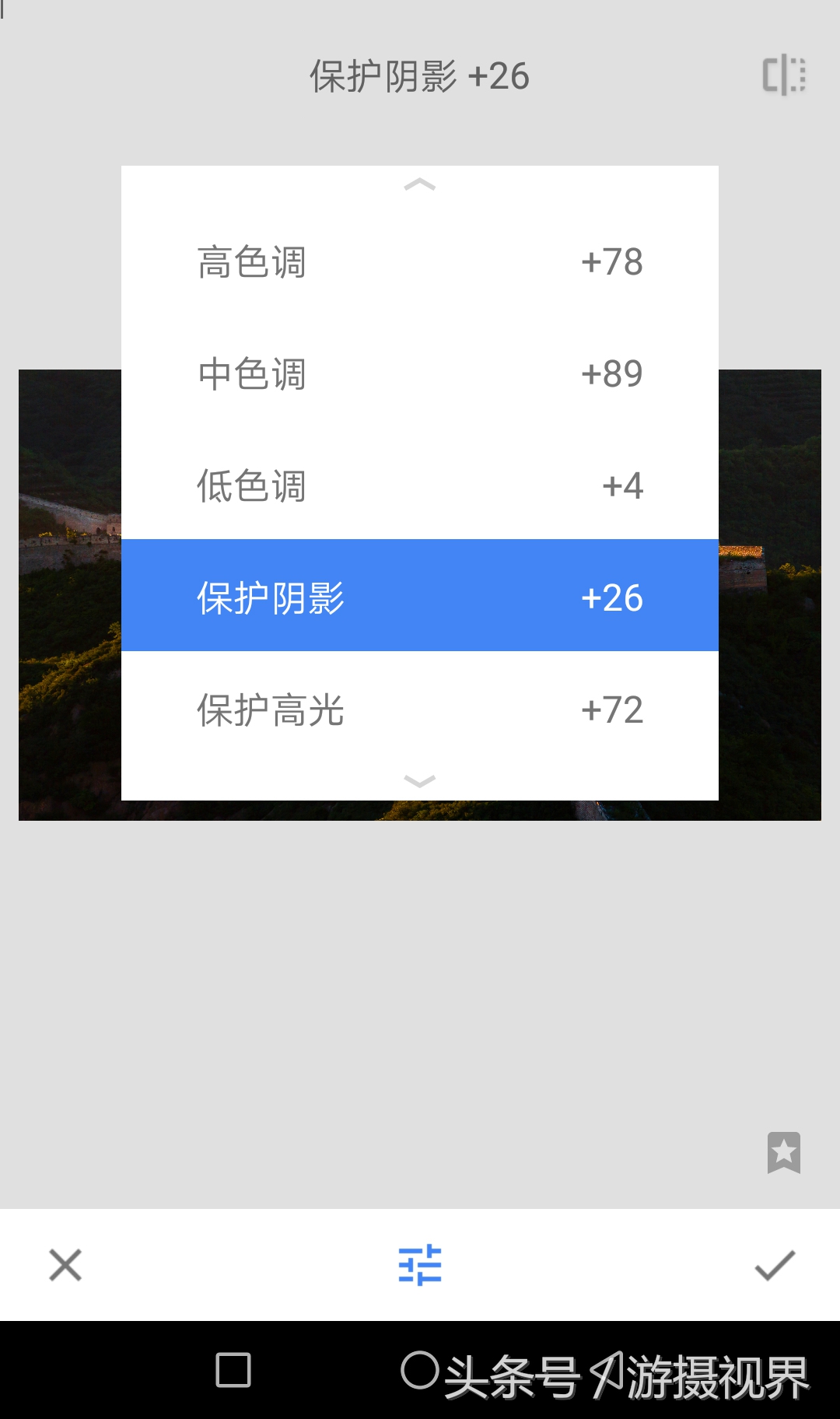Confirm edits with the checkmark icon
The width and height of the screenshot is (840, 1419).
[x=774, y=1264]
